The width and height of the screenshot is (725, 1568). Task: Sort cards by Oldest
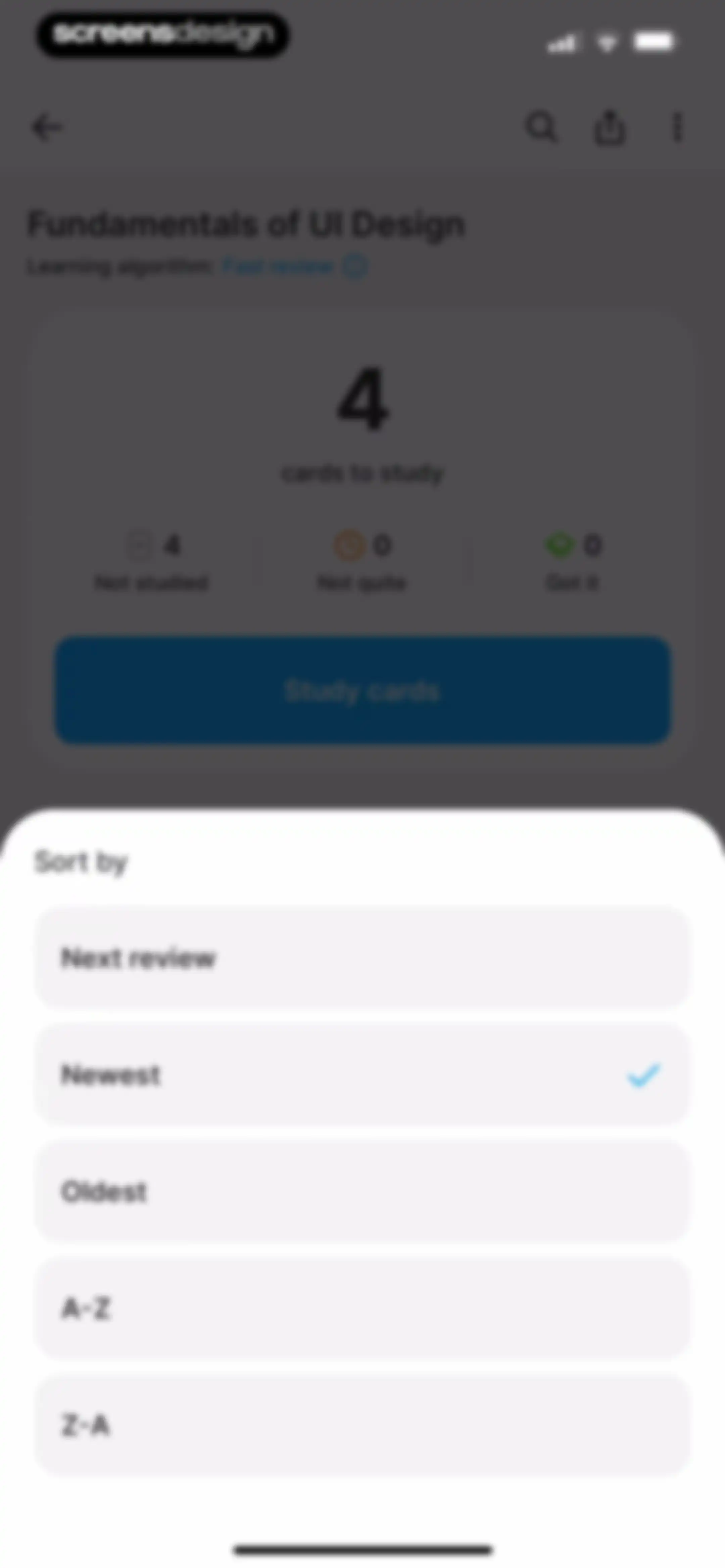362,1191
